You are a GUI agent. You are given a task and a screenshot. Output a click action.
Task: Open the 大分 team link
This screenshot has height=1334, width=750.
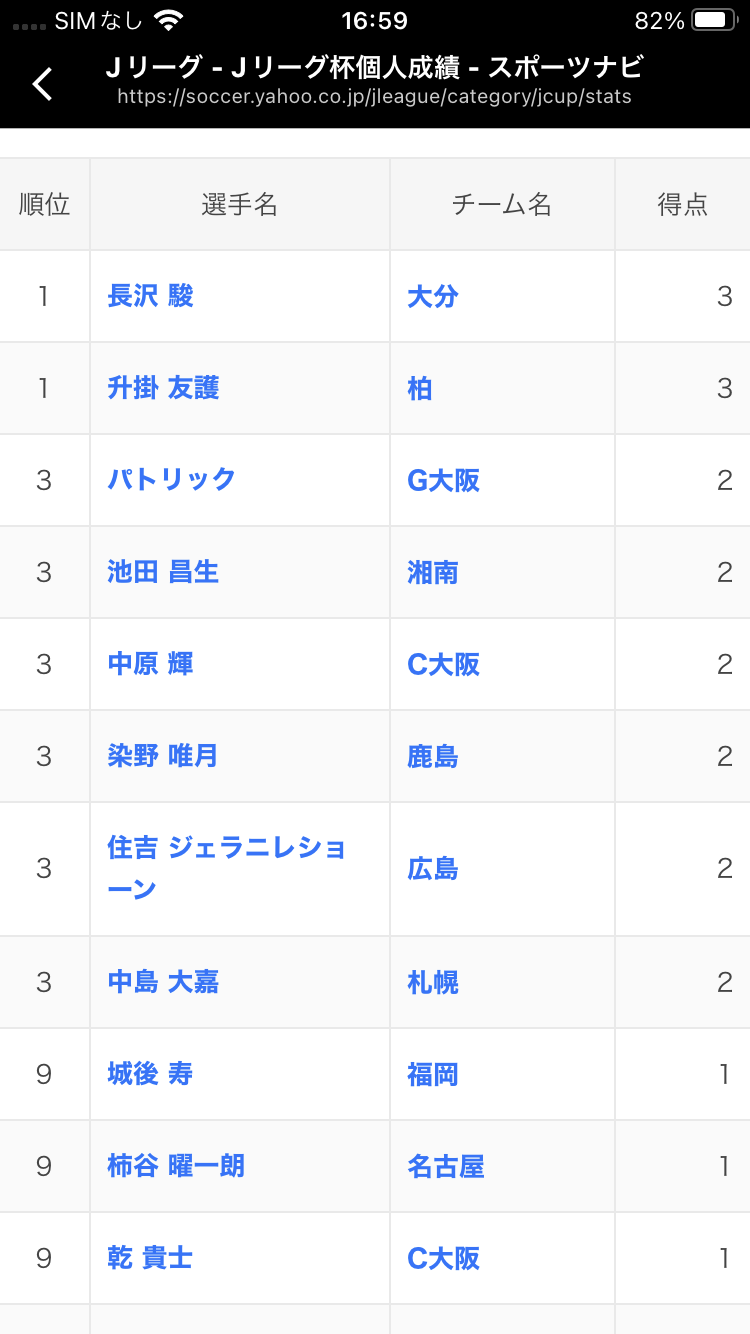433,296
